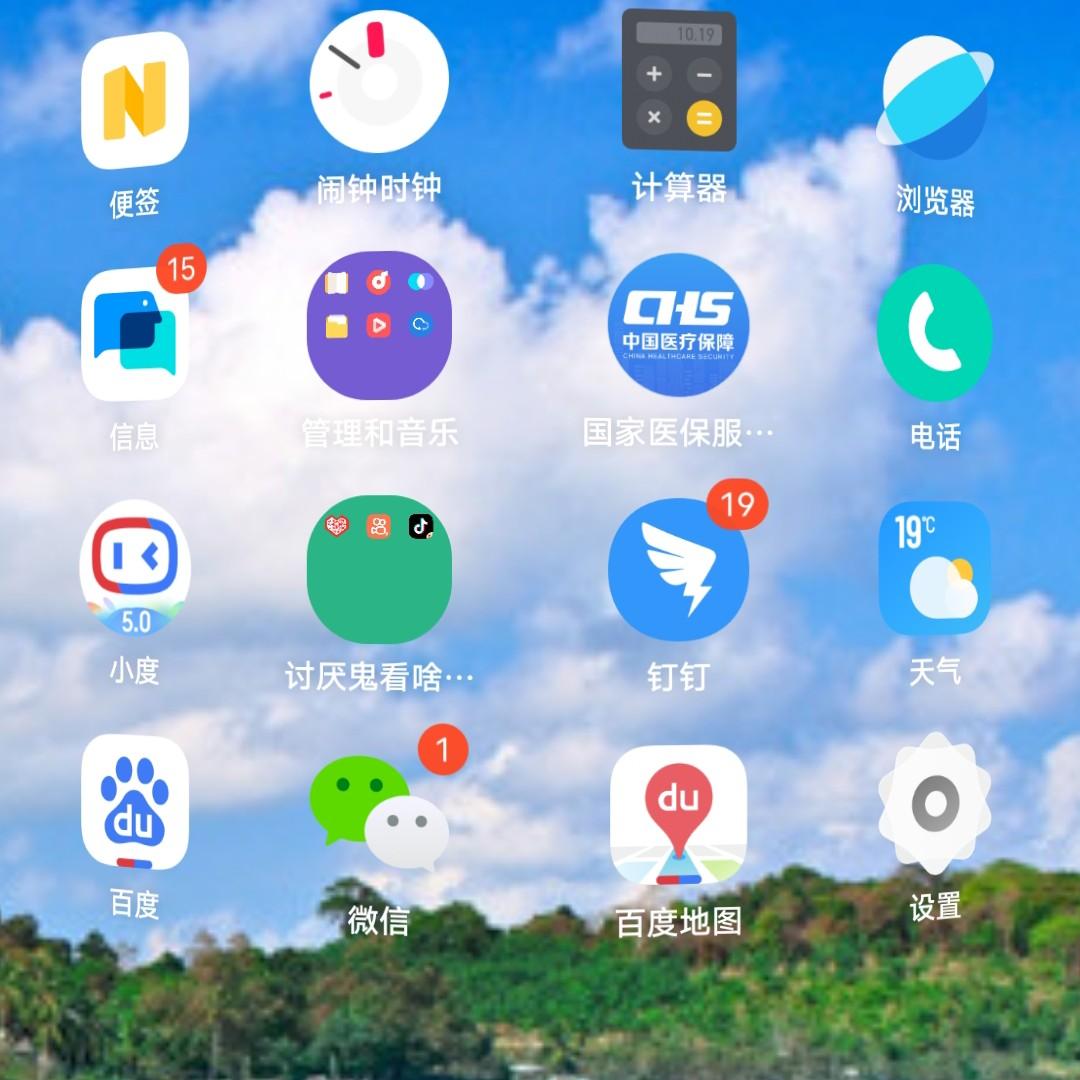Launch the 闹钟时钟 clock app
The height and width of the screenshot is (1080, 1080).
coord(378,82)
